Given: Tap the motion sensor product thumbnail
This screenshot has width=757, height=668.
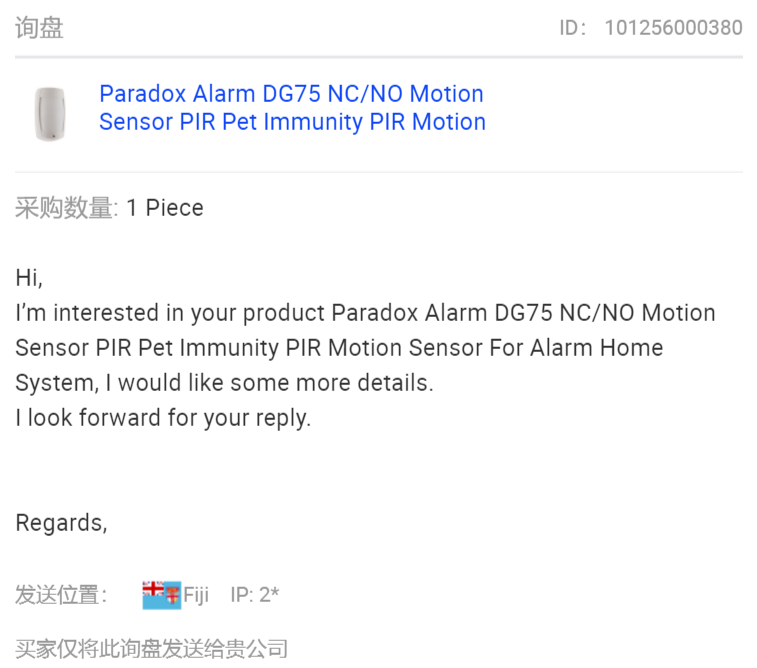Looking at the screenshot, I should [x=49, y=112].
